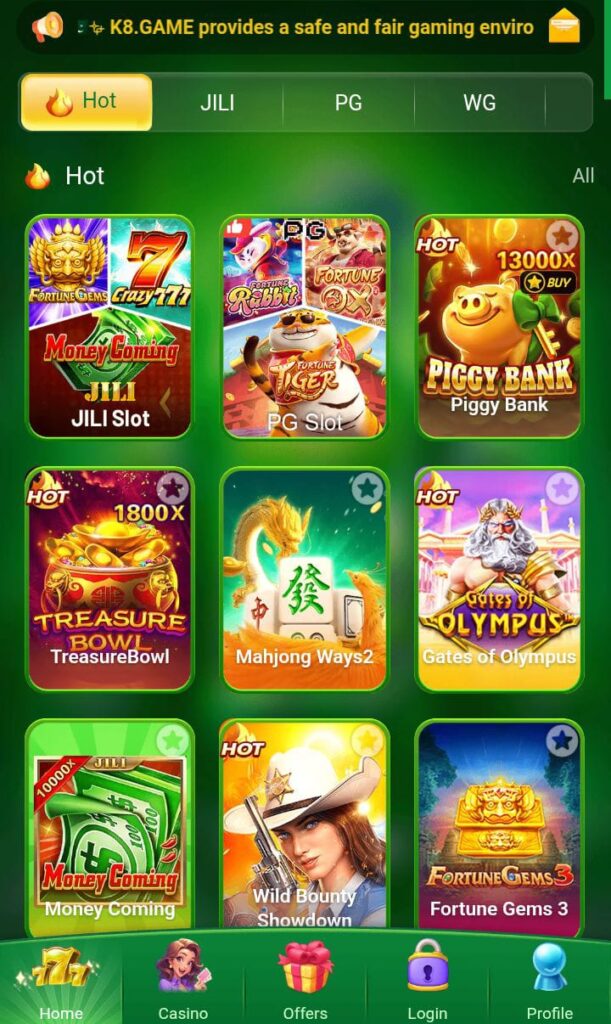This screenshot has height=1024, width=611.
Task: Play Gates of Olympus
Action: pyautogui.click(x=498, y=580)
